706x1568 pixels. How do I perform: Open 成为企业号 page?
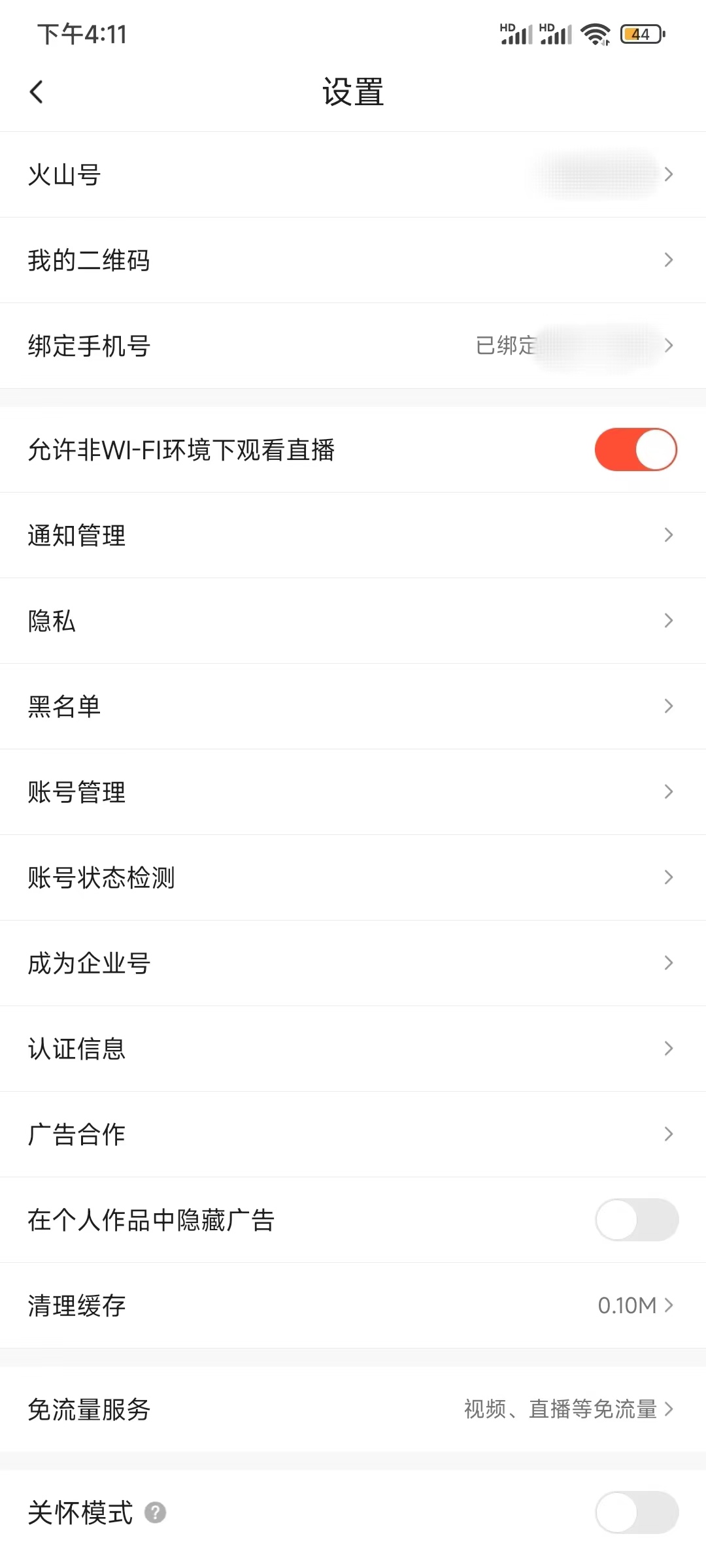(x=353, y=962)
